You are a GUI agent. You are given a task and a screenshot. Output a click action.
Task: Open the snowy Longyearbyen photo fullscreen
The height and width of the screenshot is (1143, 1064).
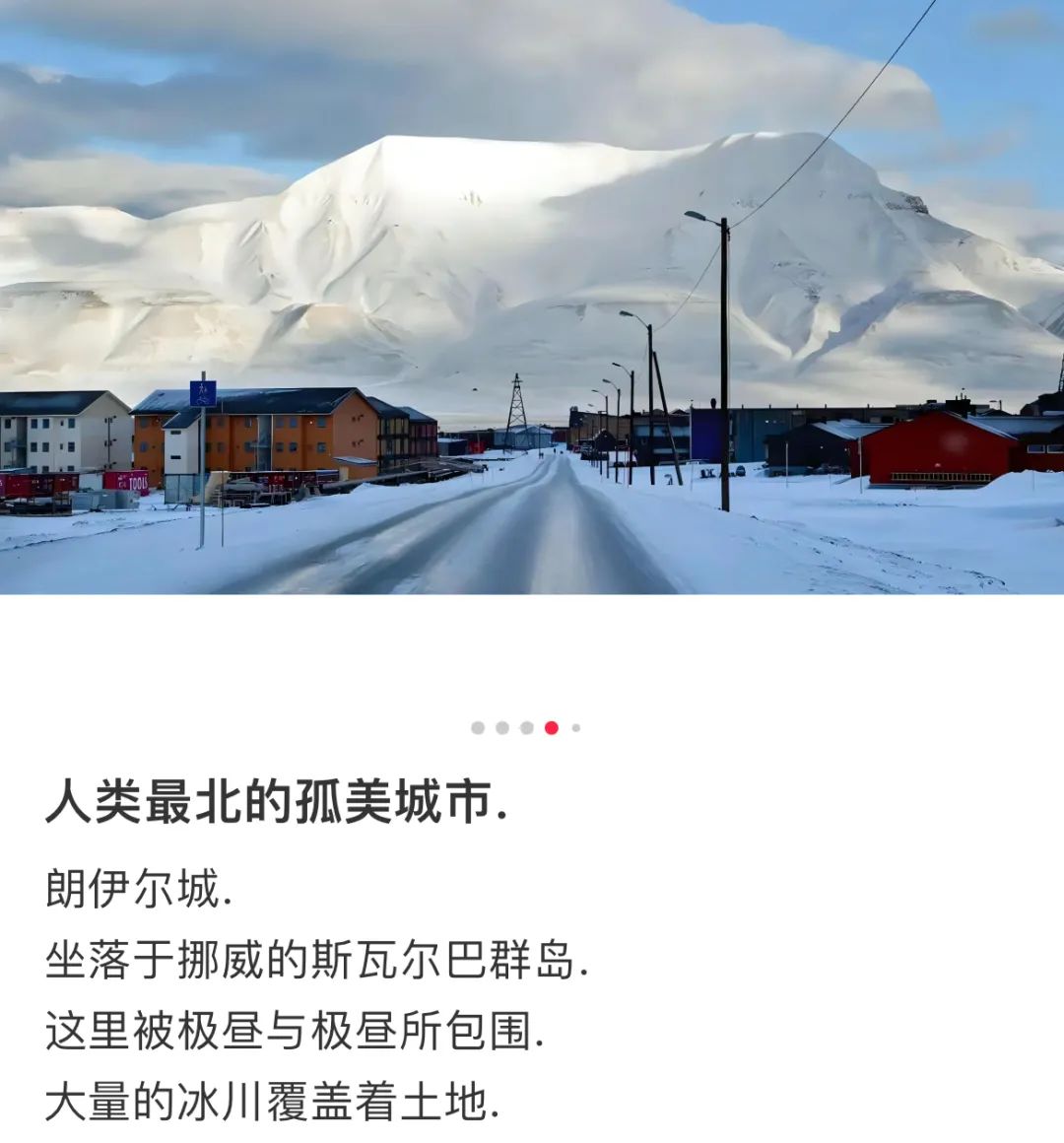pyautogui.click(x=532, y=296)
